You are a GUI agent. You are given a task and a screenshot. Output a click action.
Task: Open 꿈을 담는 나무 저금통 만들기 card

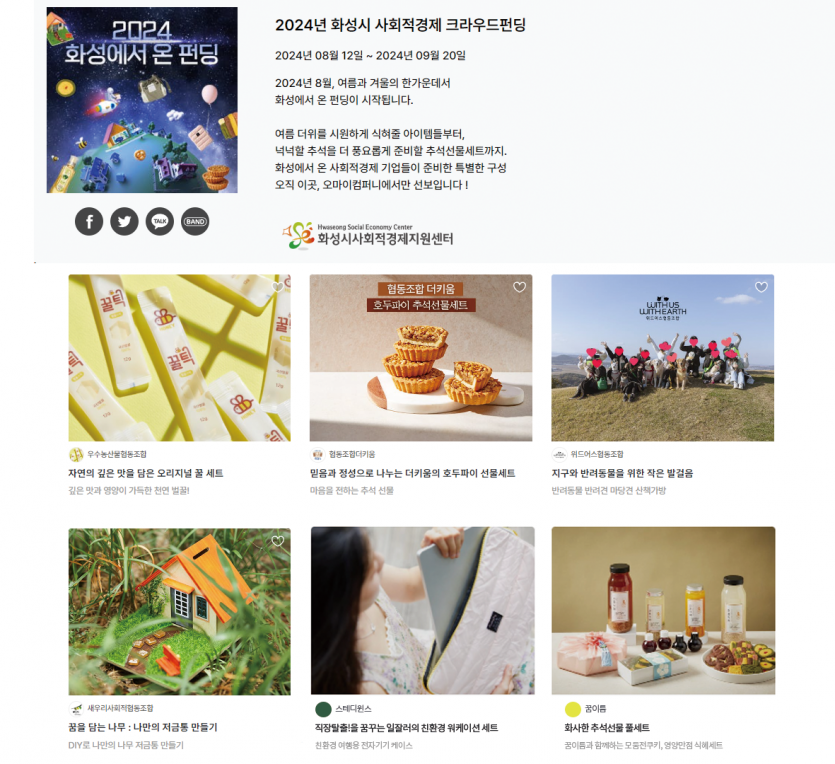pyautogui.click(x=179, y=612)
